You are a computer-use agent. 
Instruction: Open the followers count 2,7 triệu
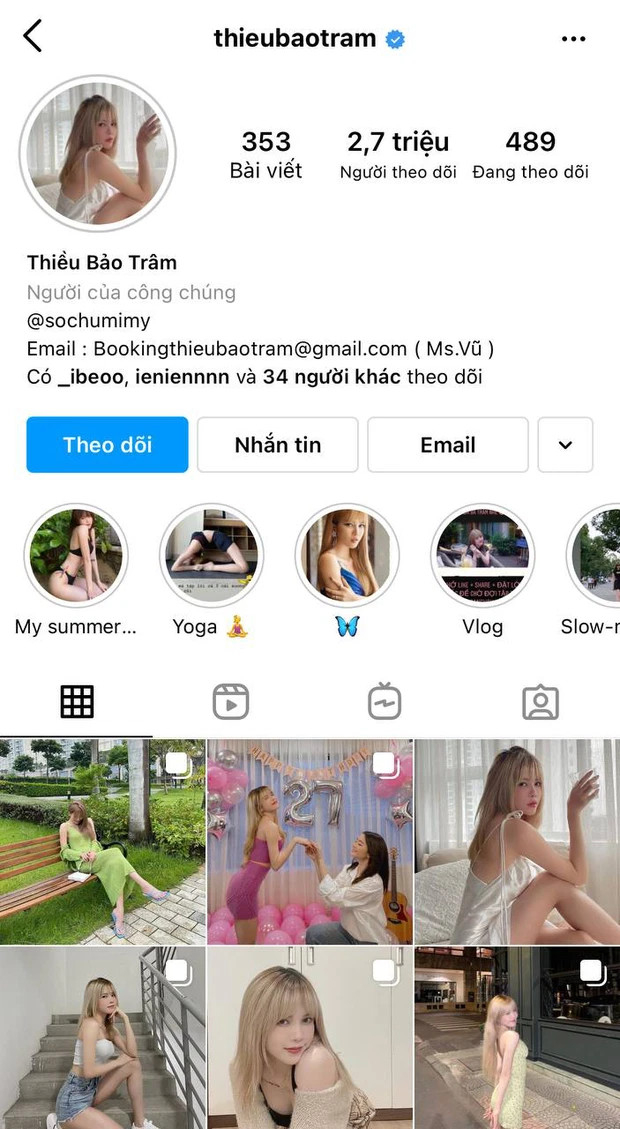(x=398, y=154)
